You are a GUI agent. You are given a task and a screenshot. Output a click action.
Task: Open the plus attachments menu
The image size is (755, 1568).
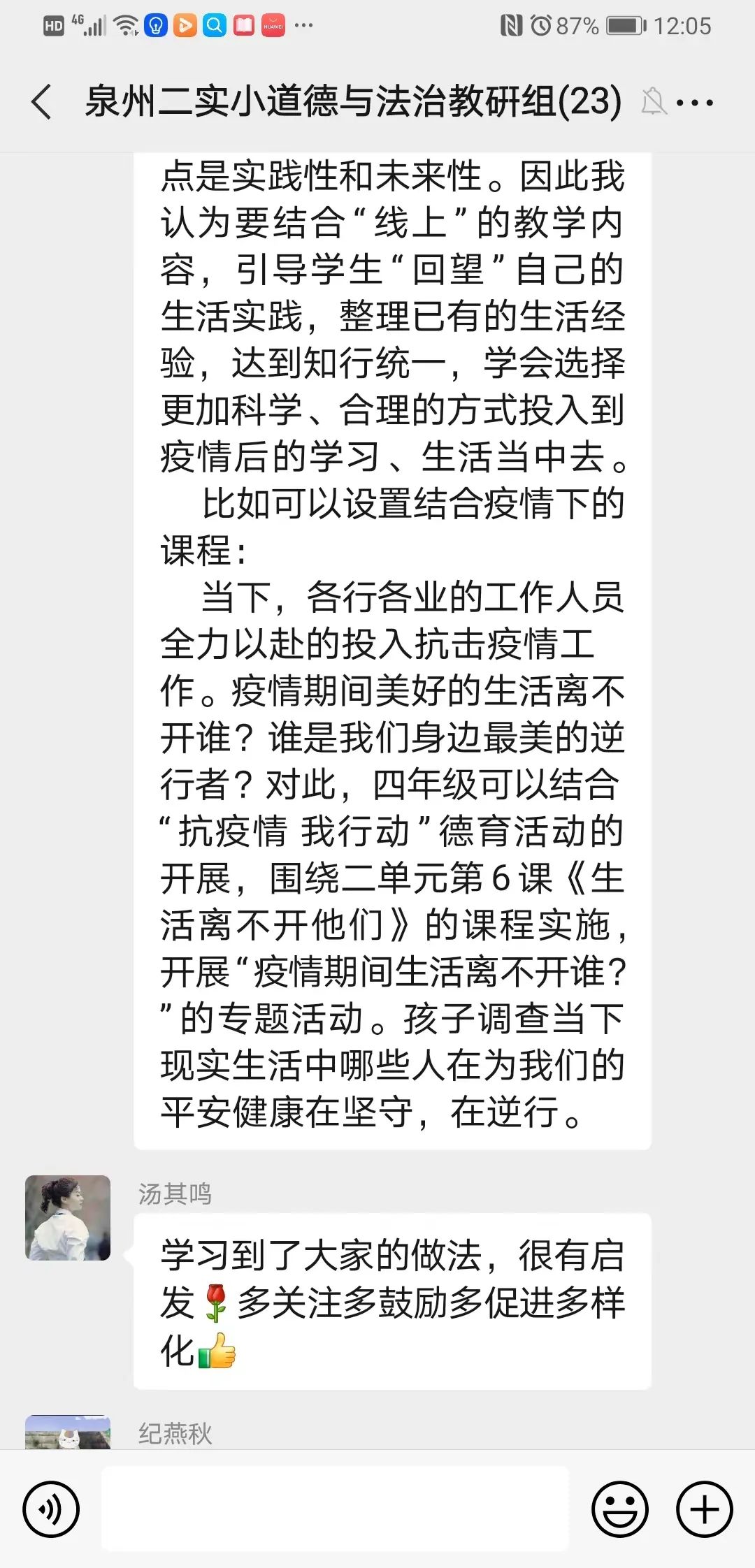click(704, 1509)
